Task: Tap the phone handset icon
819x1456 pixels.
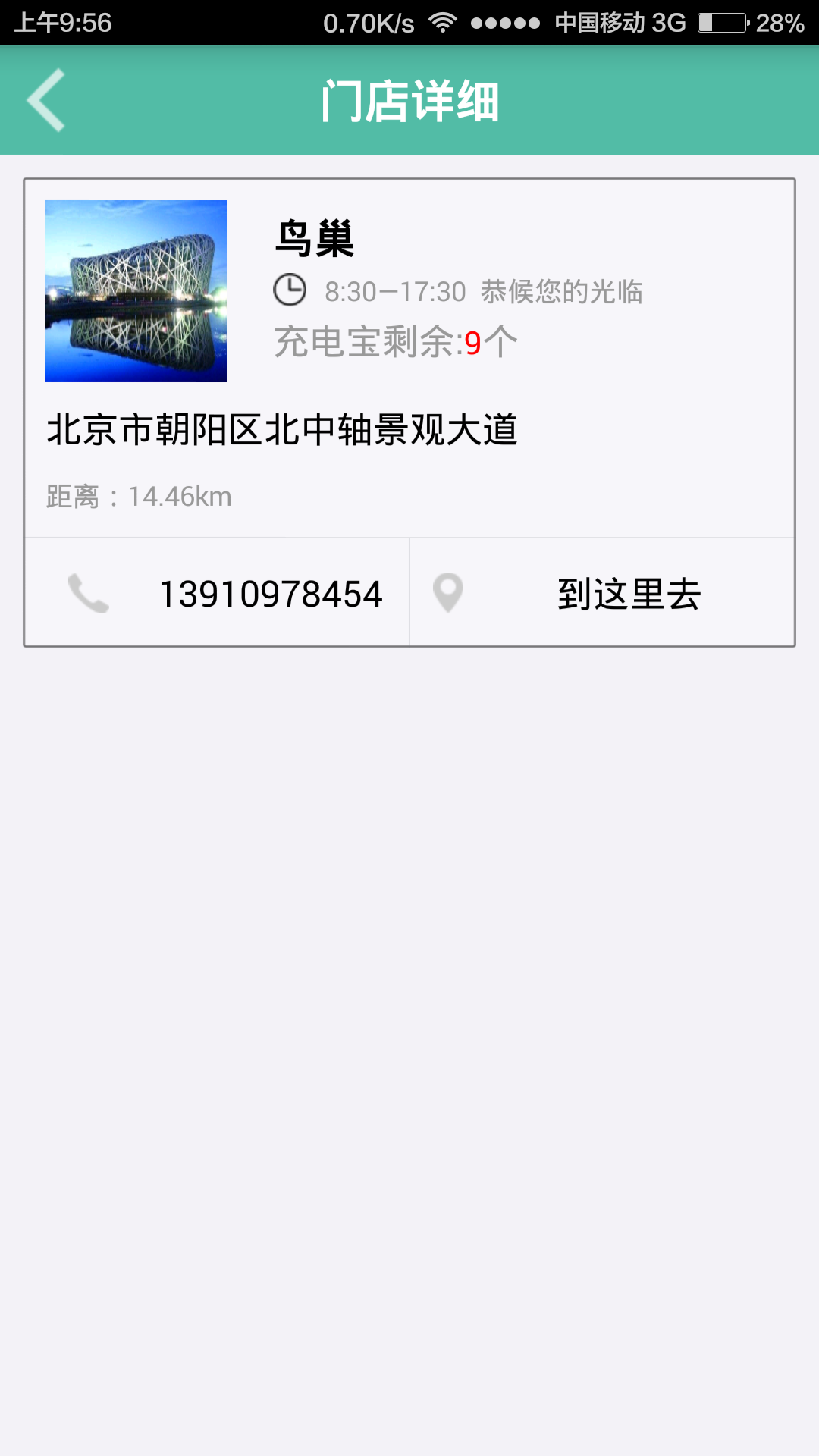Action: 89,593
